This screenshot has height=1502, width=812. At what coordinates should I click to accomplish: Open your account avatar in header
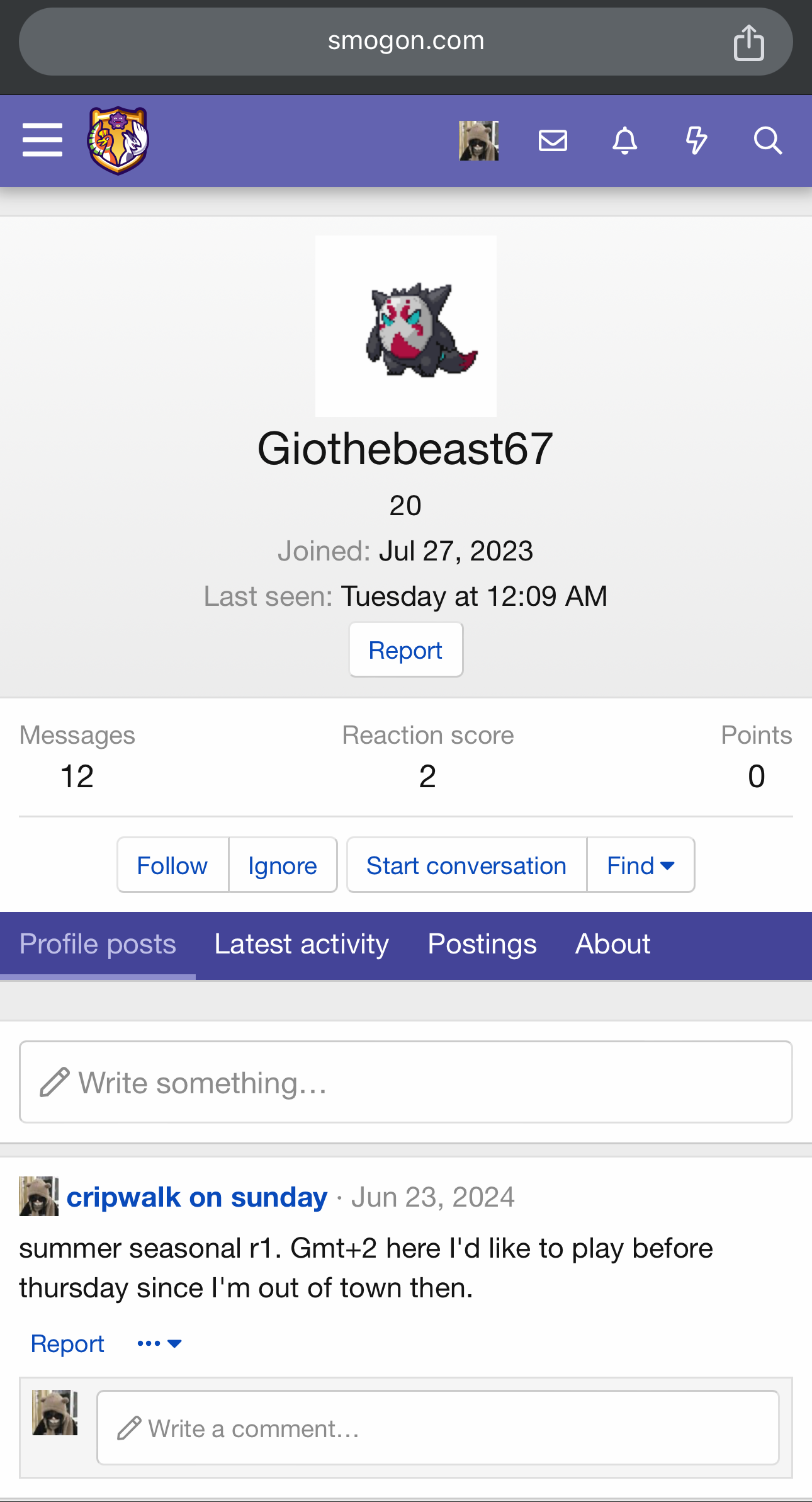478,140
